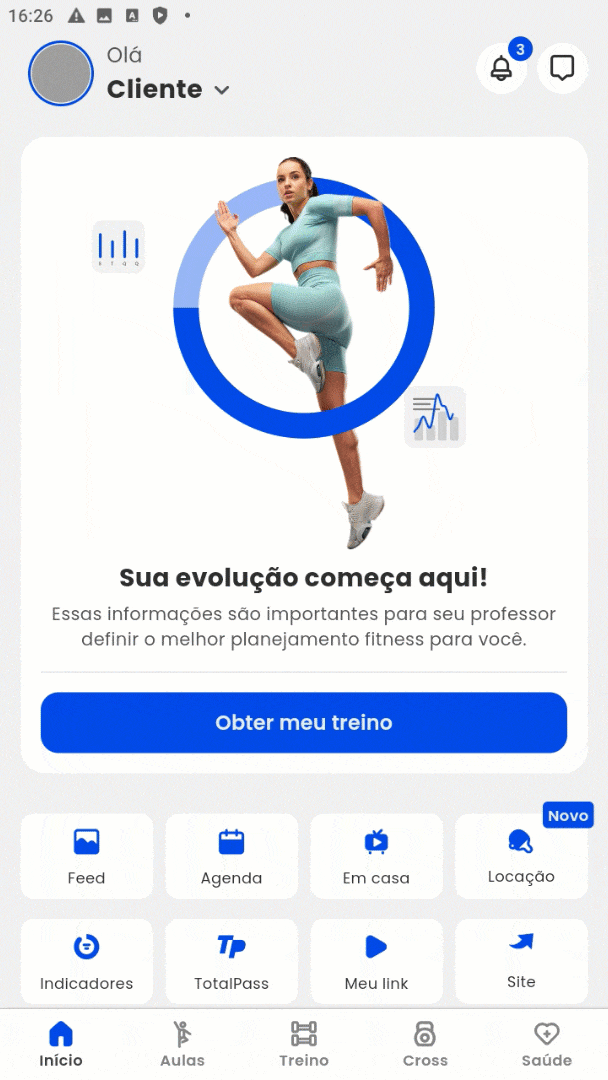Go to the Início tab
This screenshot has height=1080, width=608.
click(61, 1044)
